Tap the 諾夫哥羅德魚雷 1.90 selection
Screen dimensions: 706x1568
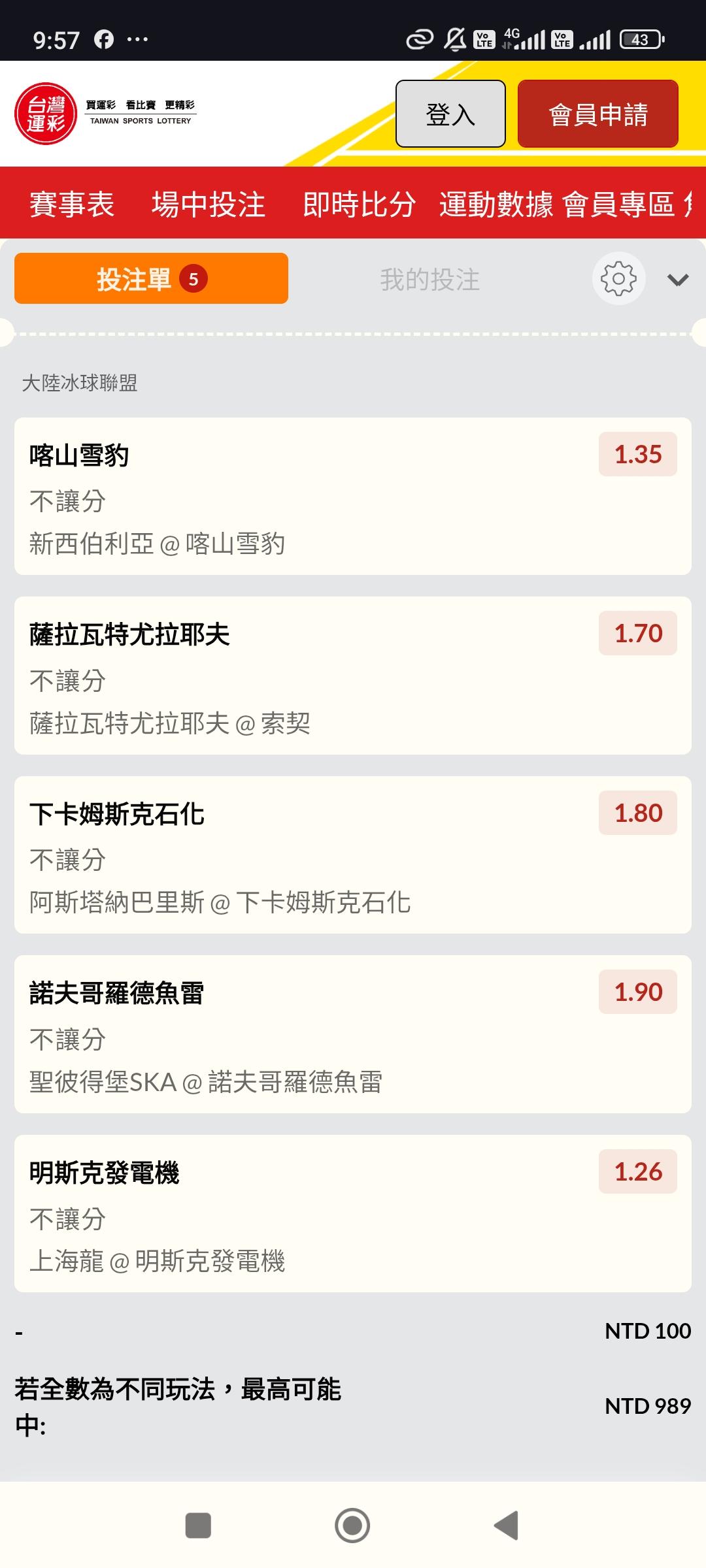tap(352, 1034)
